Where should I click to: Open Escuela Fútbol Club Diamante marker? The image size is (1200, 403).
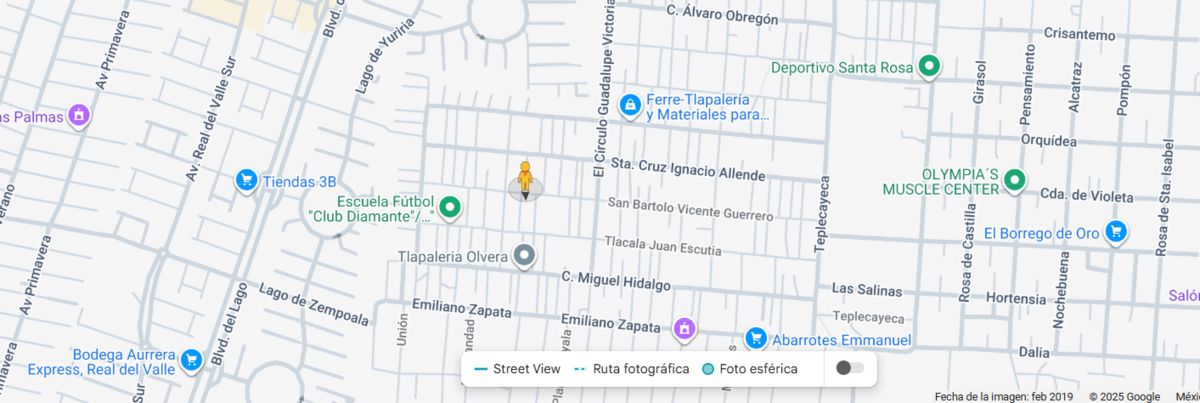(451, 207)
